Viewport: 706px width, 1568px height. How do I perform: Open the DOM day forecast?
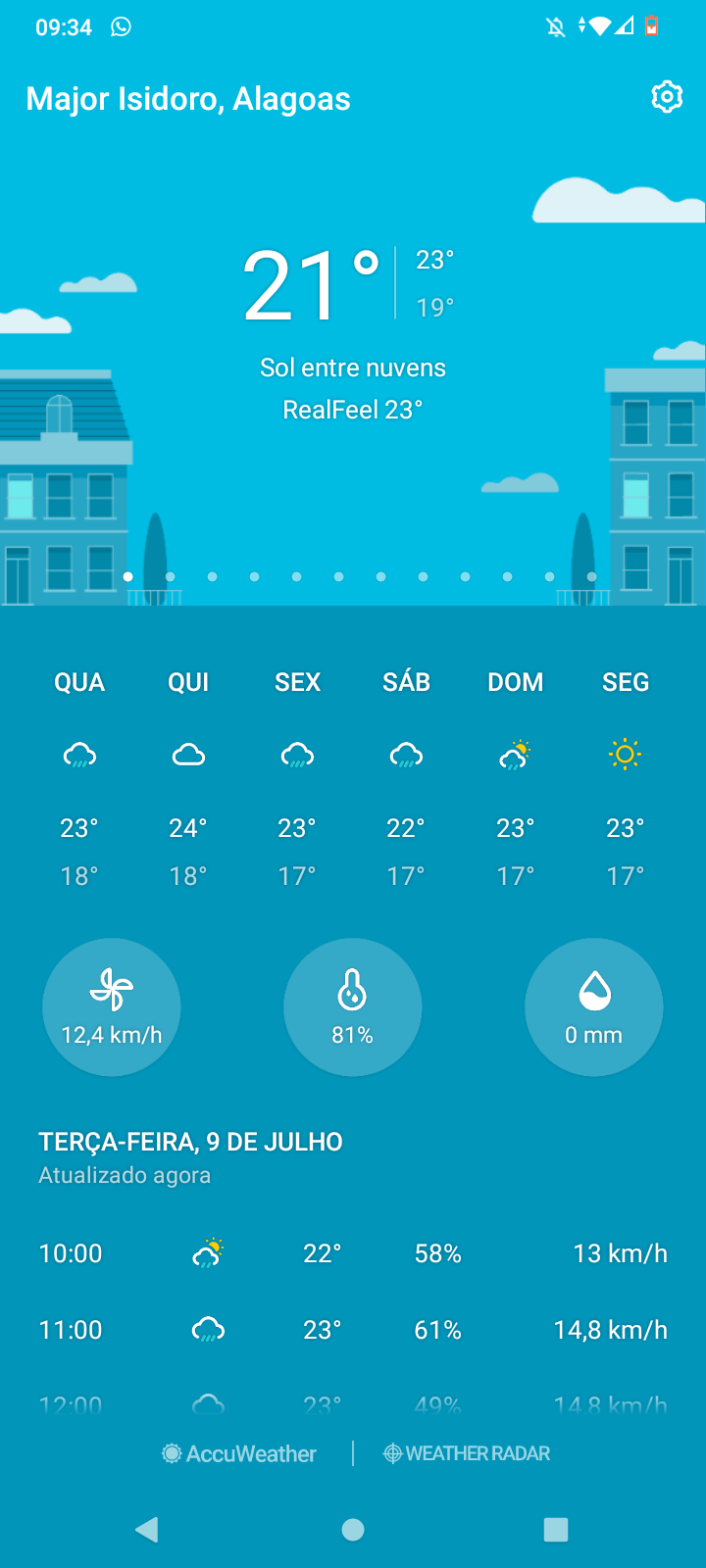tap(516, 774)
